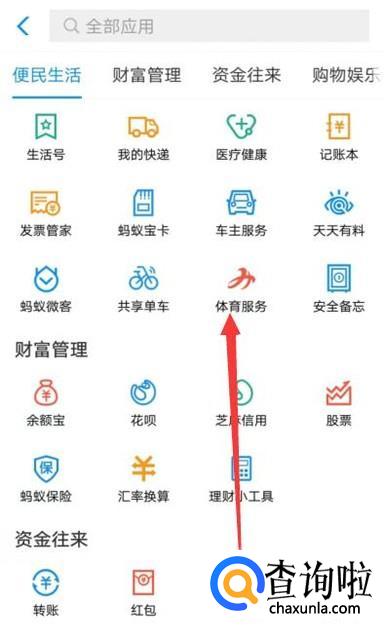
Task: Select the 便民生活 tab
Action: 47,75
